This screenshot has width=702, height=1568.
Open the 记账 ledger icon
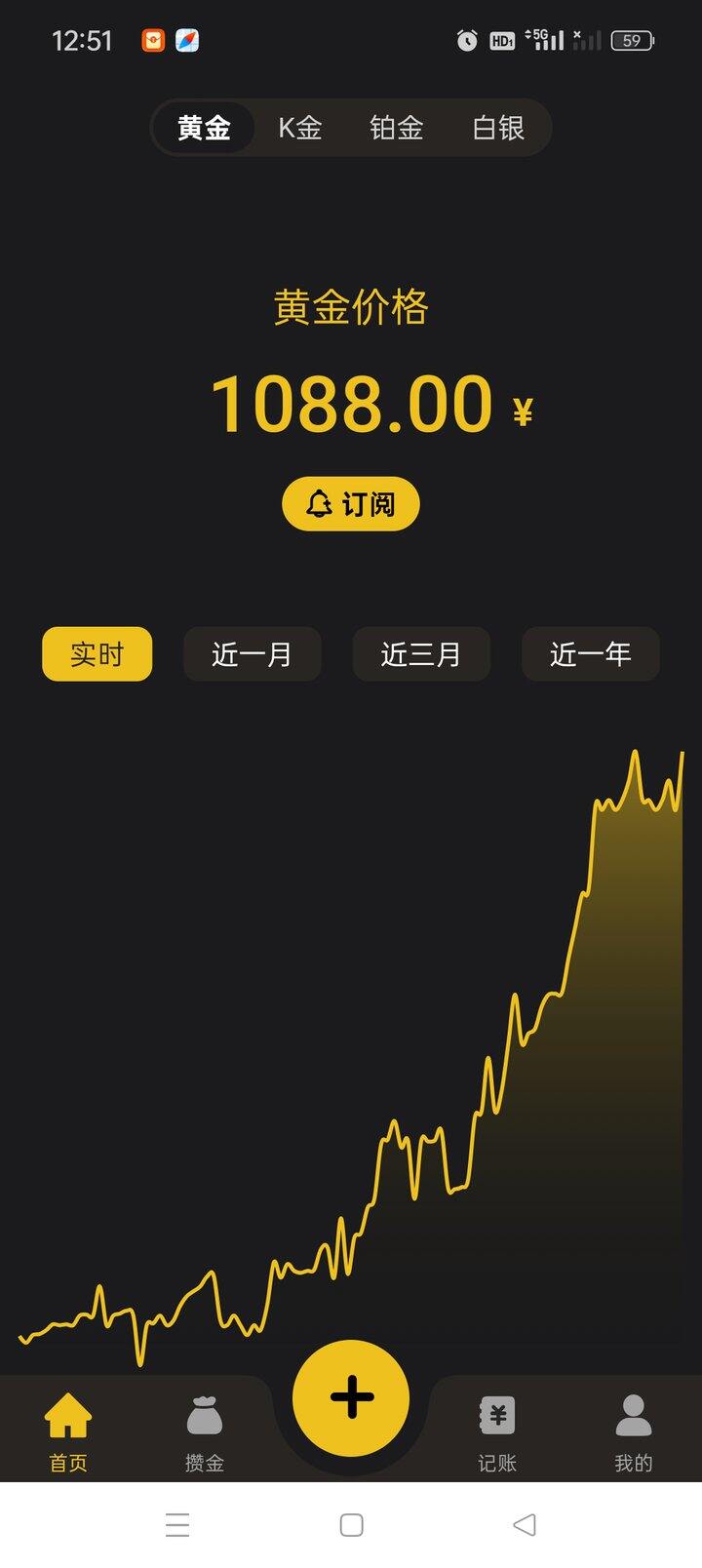(x=498, y=1419)
